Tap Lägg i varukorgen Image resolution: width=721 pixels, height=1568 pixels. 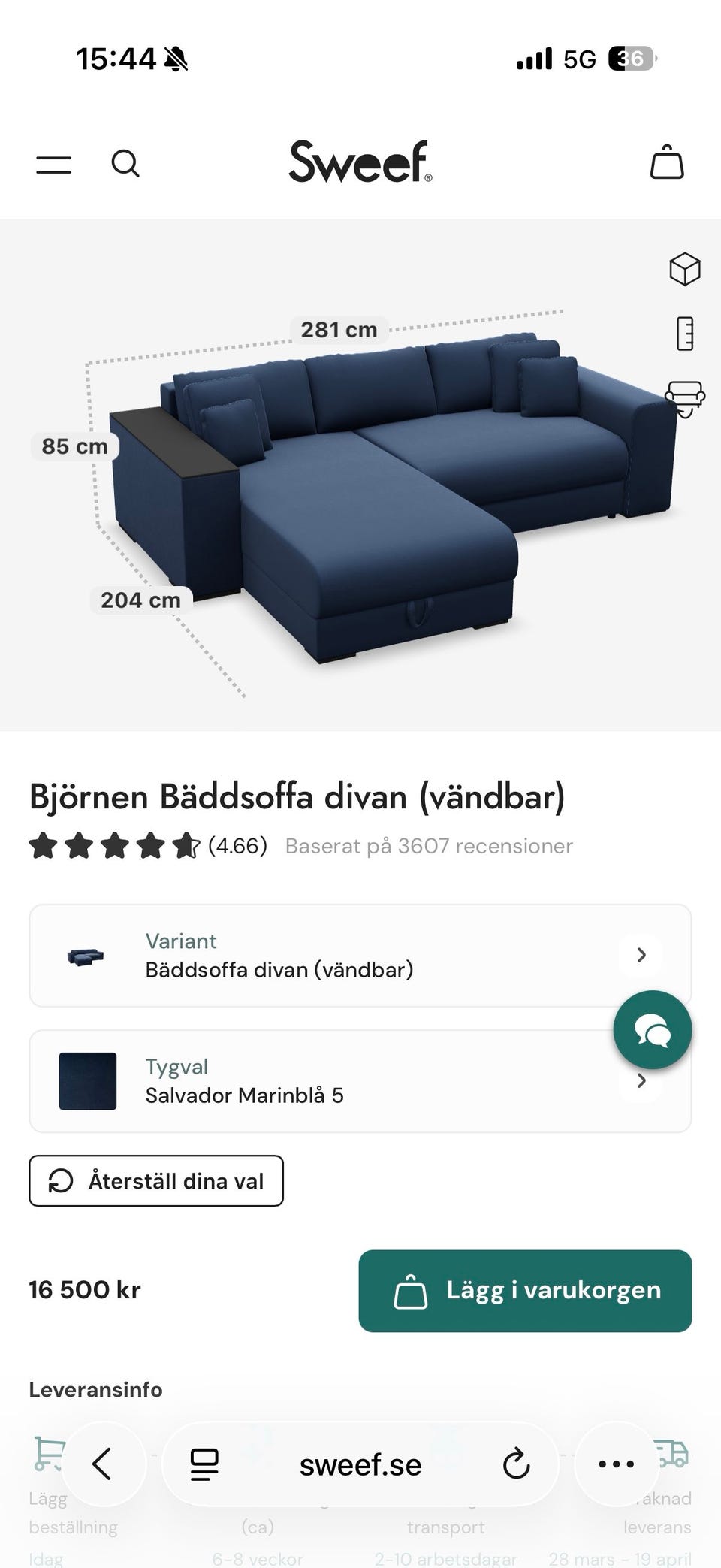point(525,1290)
